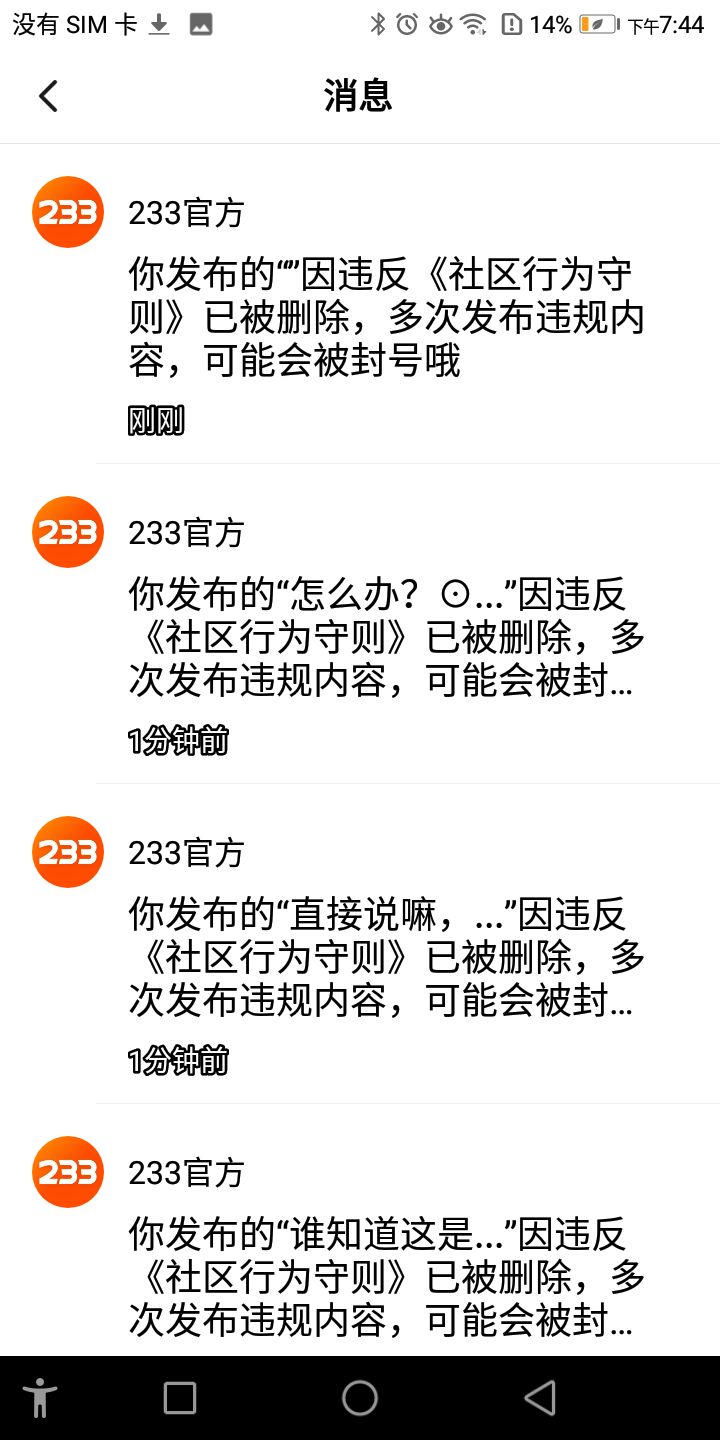The width and height of the screenshot is (720, 1440).
Task: Open recent apps from navigation bar
Action: click(x=180, y=1398)
